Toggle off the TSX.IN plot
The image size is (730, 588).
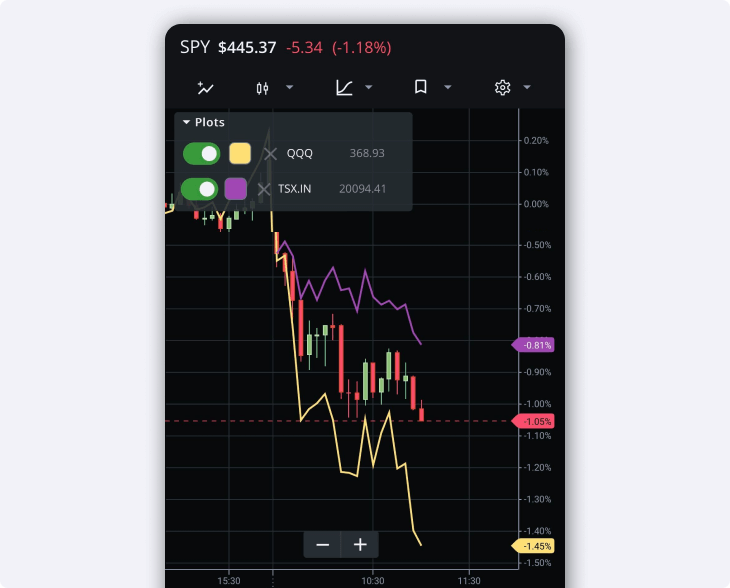pos(201,188)
